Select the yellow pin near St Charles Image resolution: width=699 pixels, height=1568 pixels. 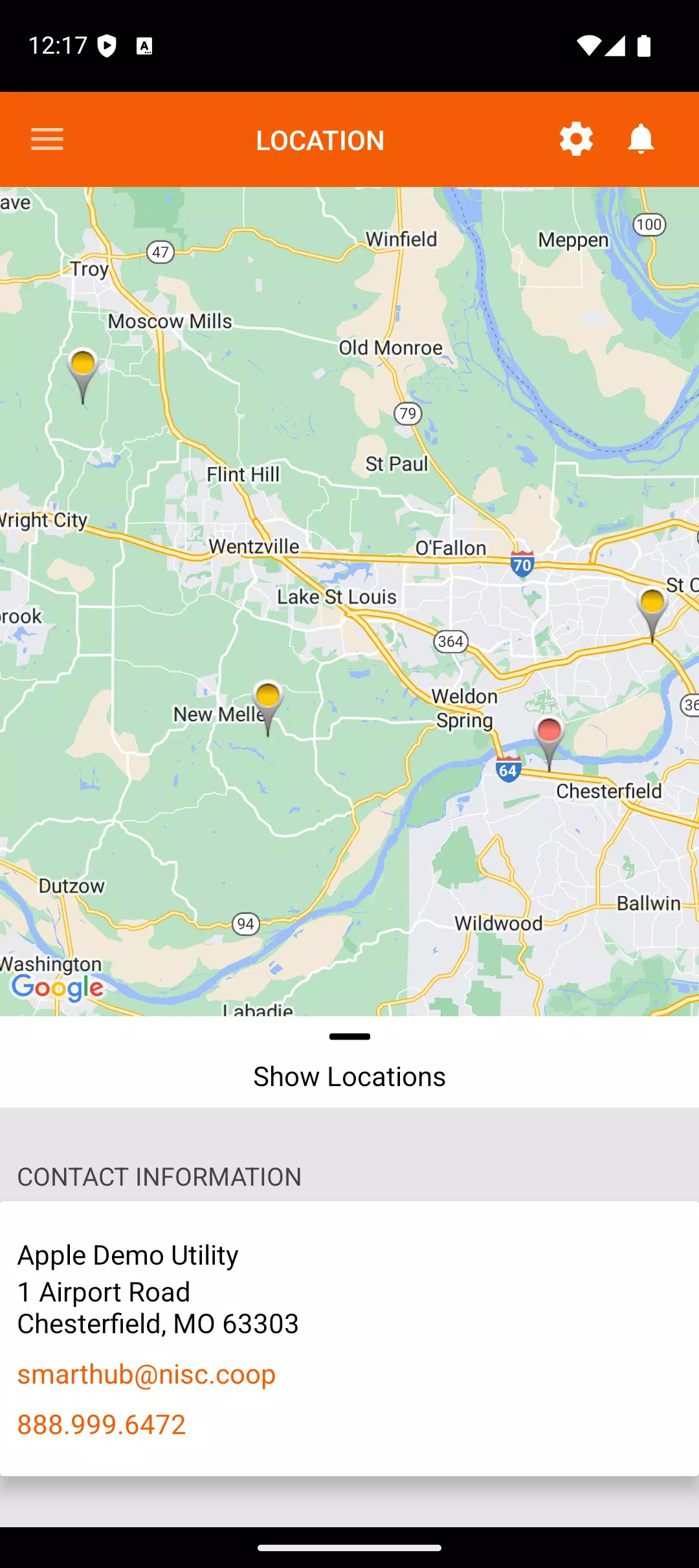[x=652, y=614]
